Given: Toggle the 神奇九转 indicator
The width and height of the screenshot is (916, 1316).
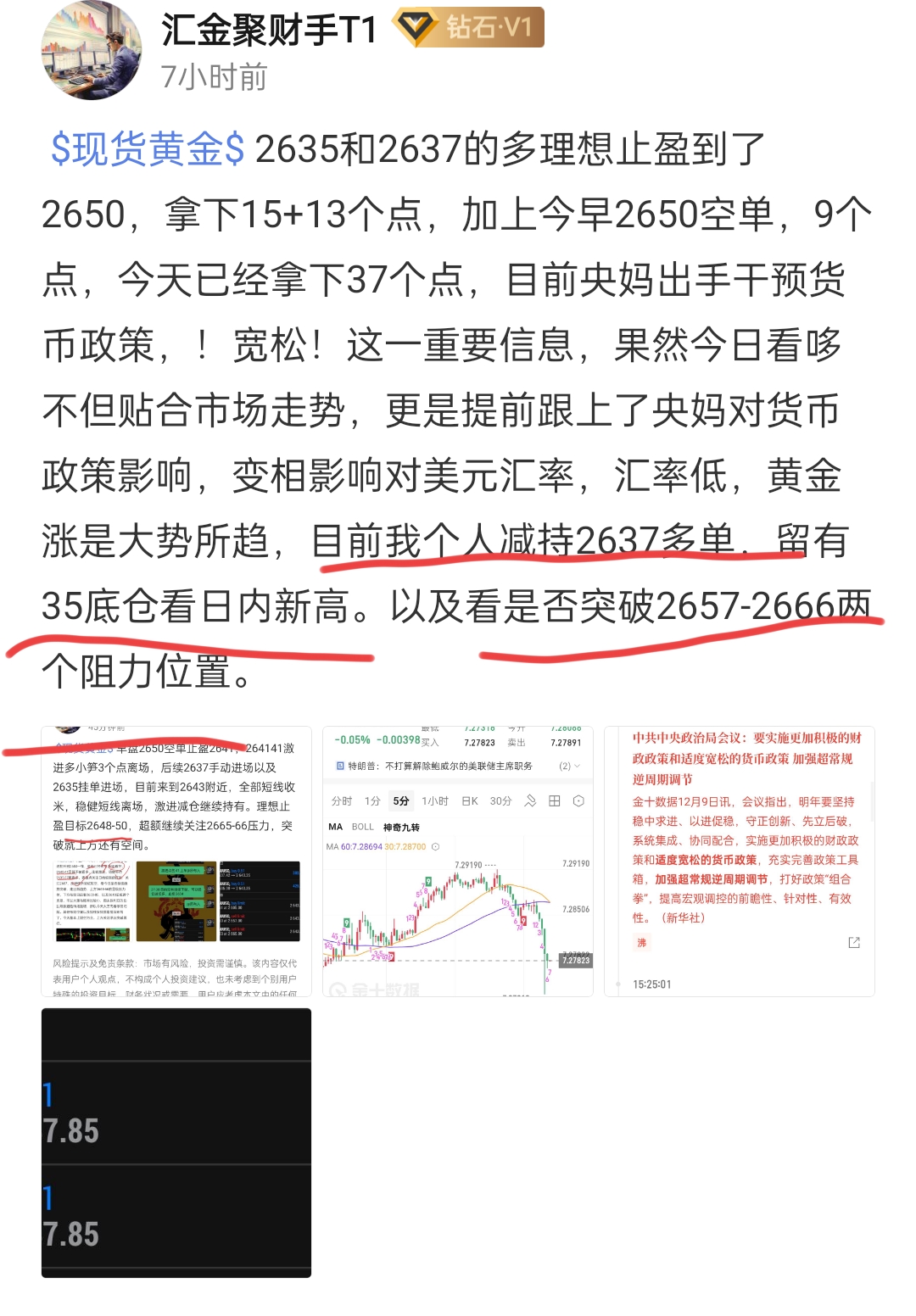Looking at the screenshot, I should point(401,827).
